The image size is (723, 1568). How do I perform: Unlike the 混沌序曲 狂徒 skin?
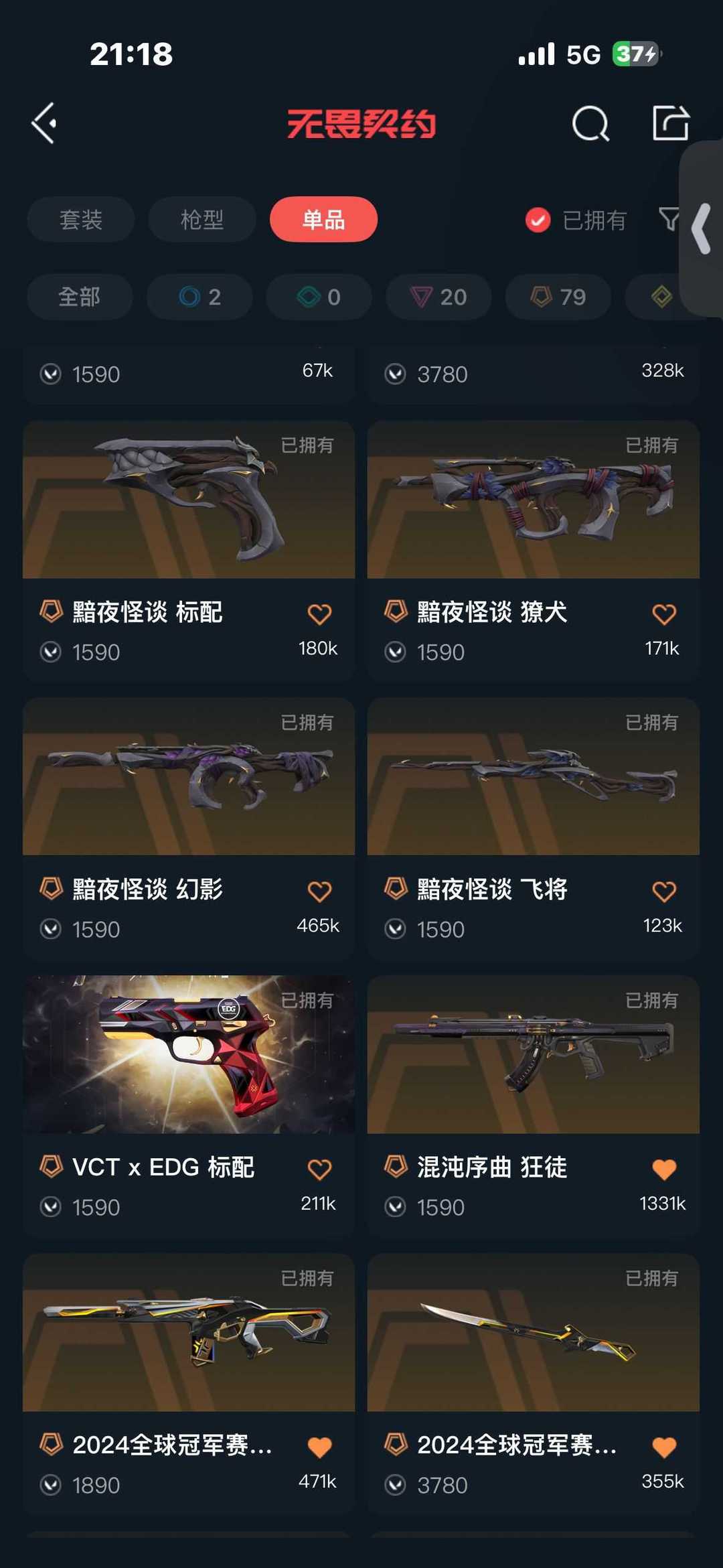point(664,1169)
